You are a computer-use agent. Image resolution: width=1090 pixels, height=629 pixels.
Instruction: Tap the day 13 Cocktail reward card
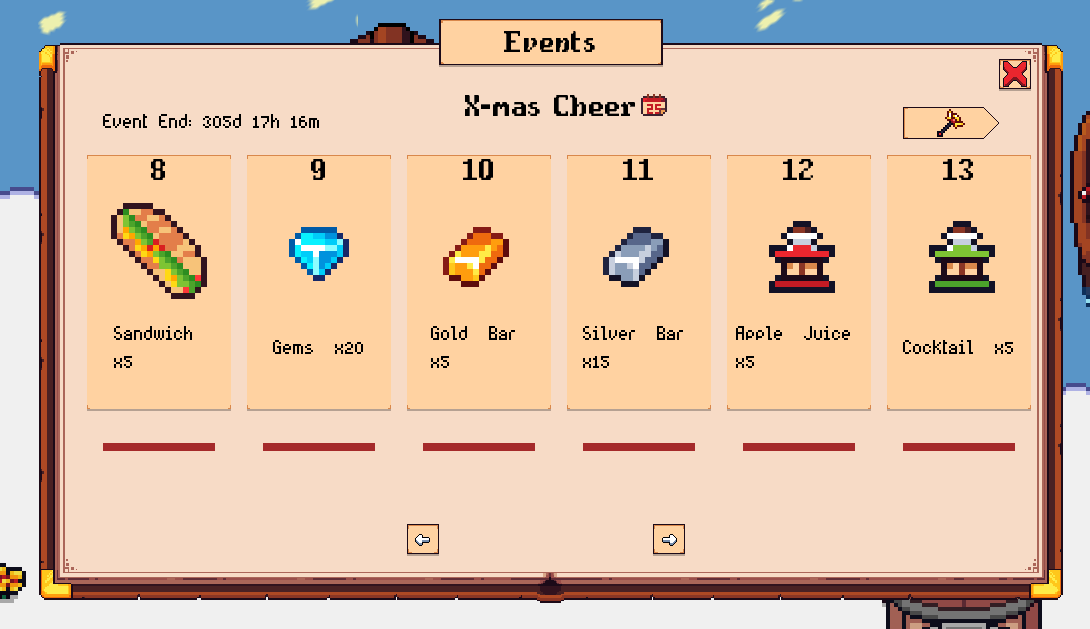[959, 282]
